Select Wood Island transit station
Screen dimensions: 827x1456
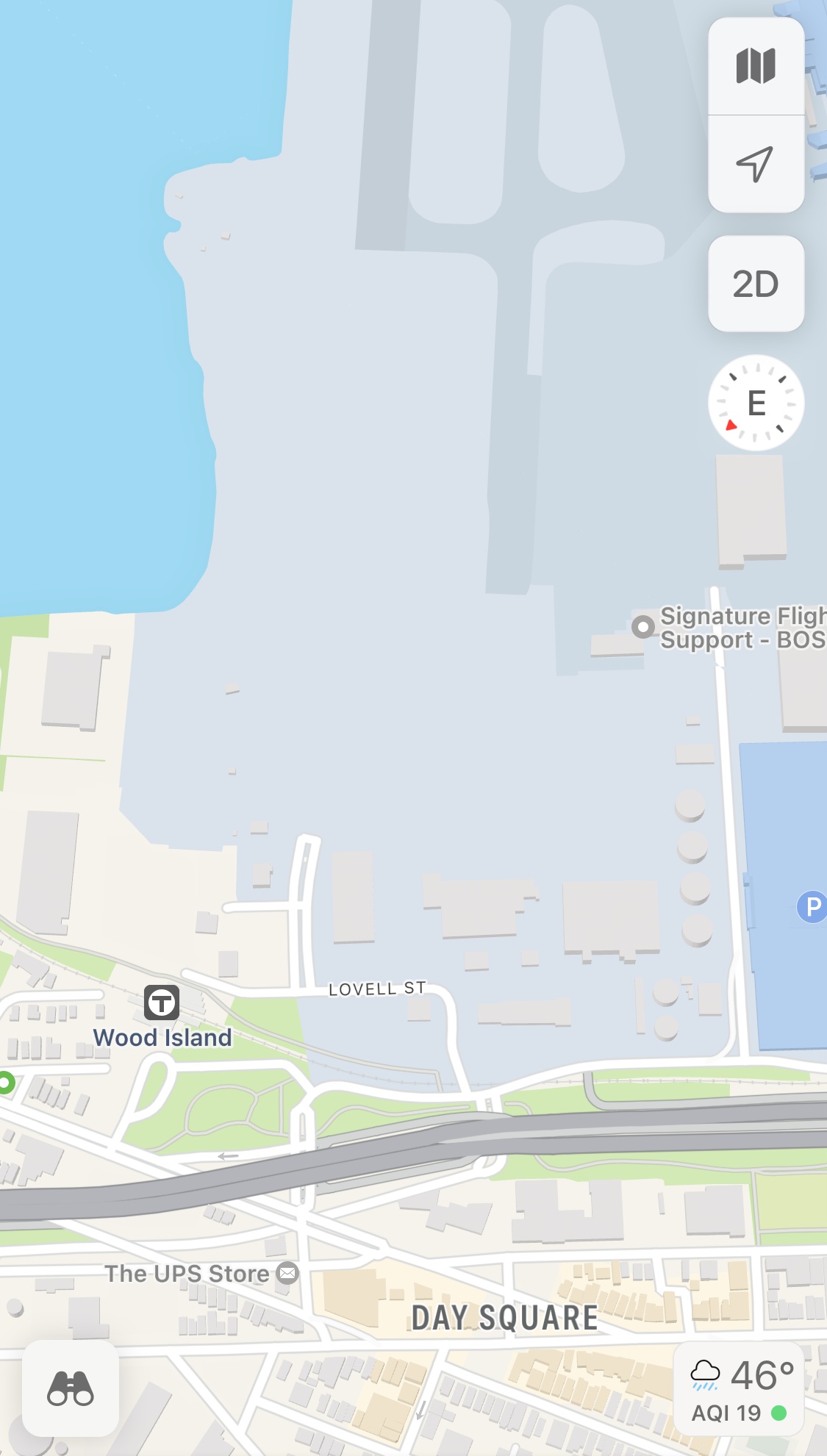click(162, 1003)
